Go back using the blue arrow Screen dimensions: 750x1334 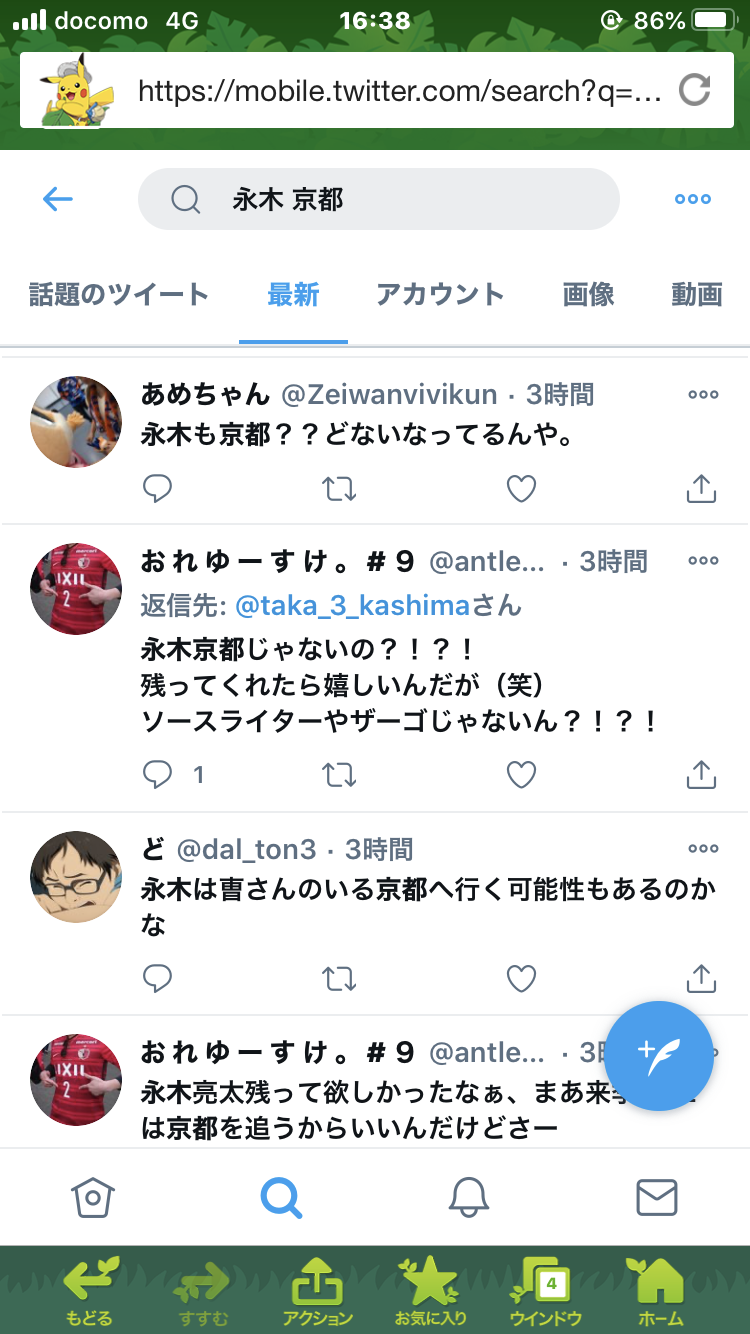point(58,200)
